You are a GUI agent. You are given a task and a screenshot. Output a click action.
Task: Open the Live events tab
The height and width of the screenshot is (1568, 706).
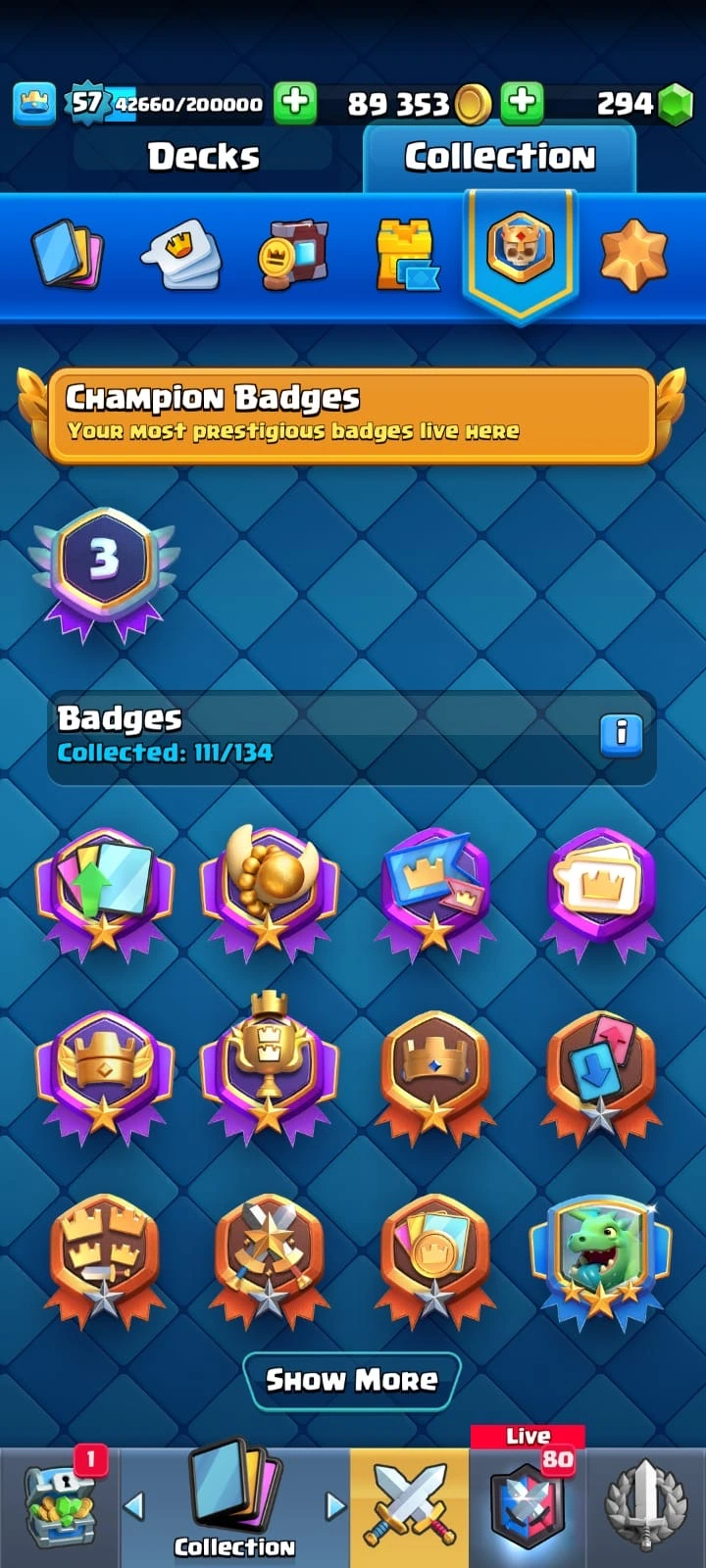pos(528,1504)
